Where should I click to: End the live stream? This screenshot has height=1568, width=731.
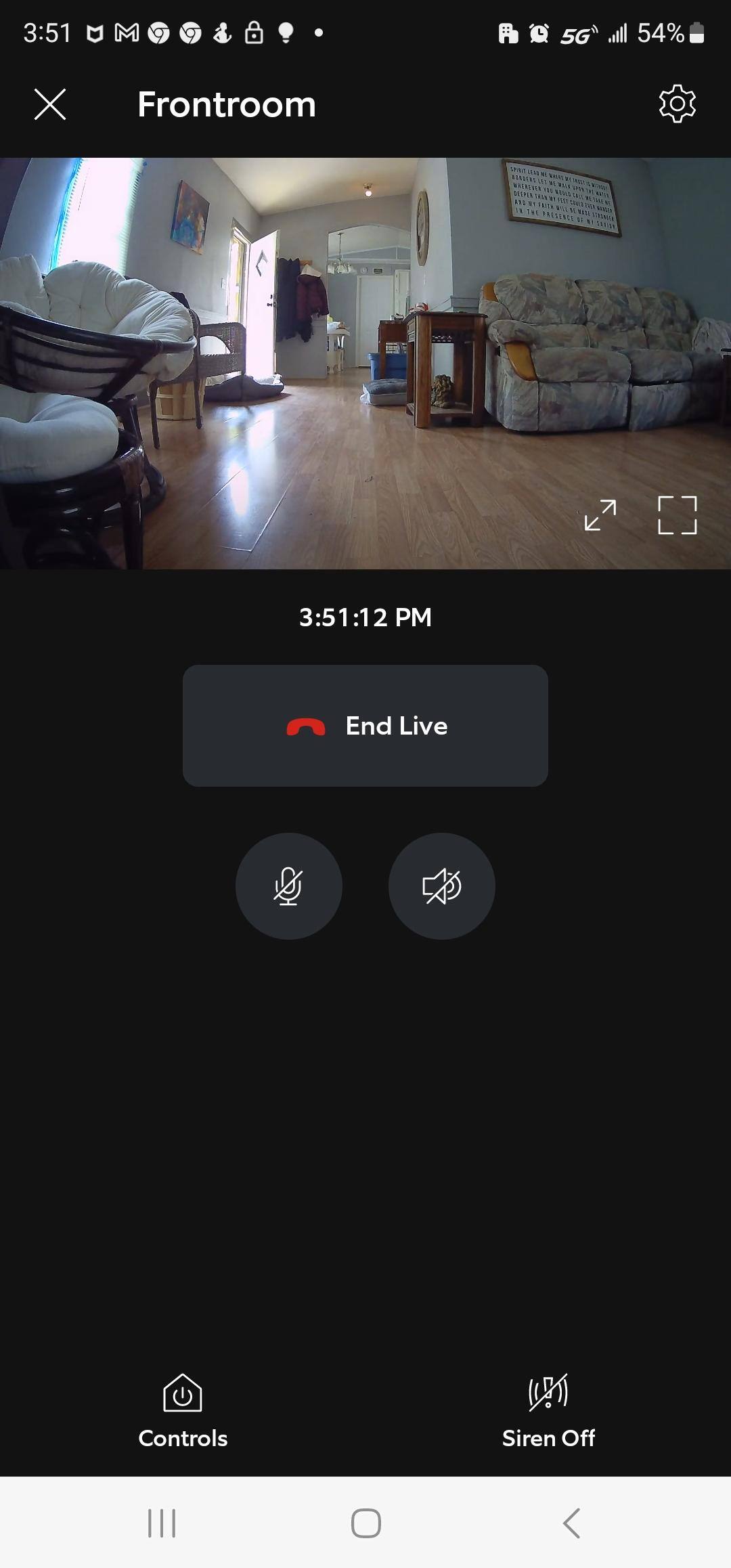click(365, 726)
